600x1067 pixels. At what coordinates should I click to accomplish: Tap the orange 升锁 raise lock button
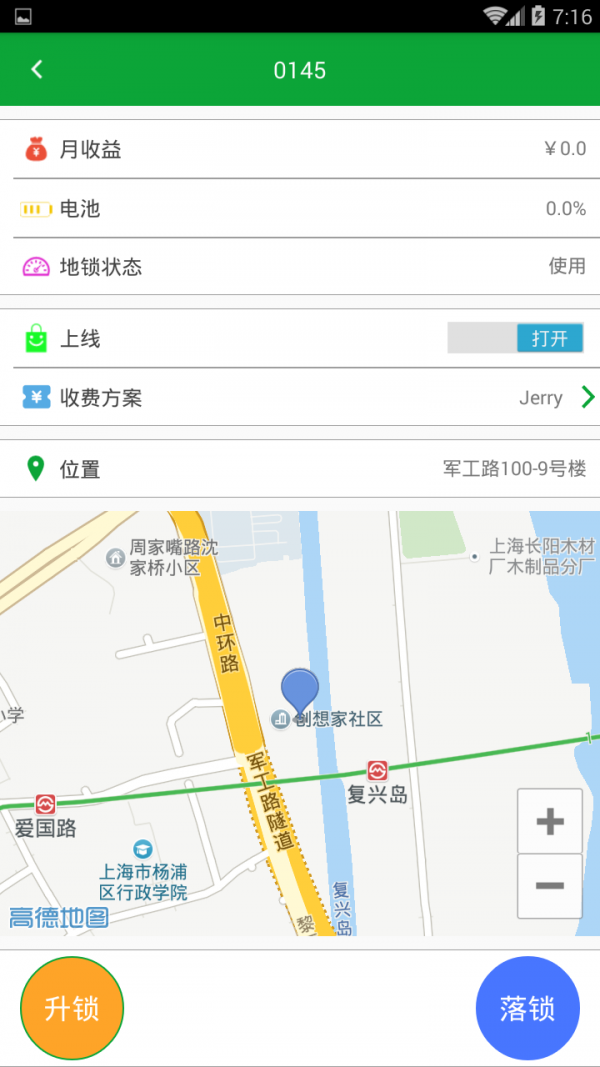[72, 1008]
